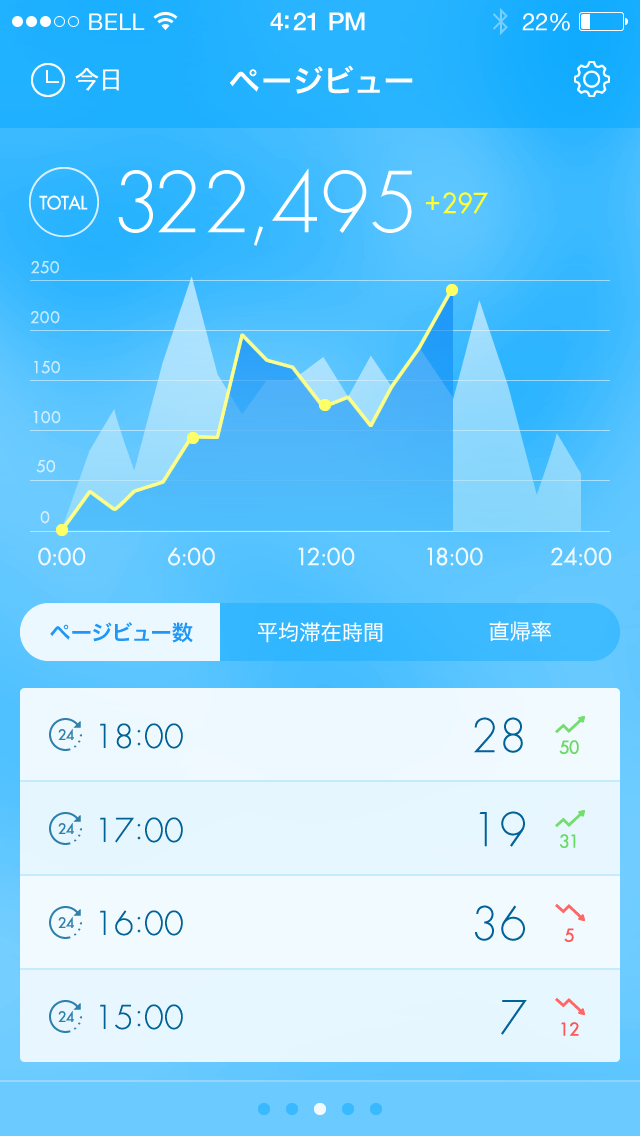Viewport: 640px width, 1136px height.
Task: Tap the yellow chart point at 18:00
Action: tap(452, 290)
